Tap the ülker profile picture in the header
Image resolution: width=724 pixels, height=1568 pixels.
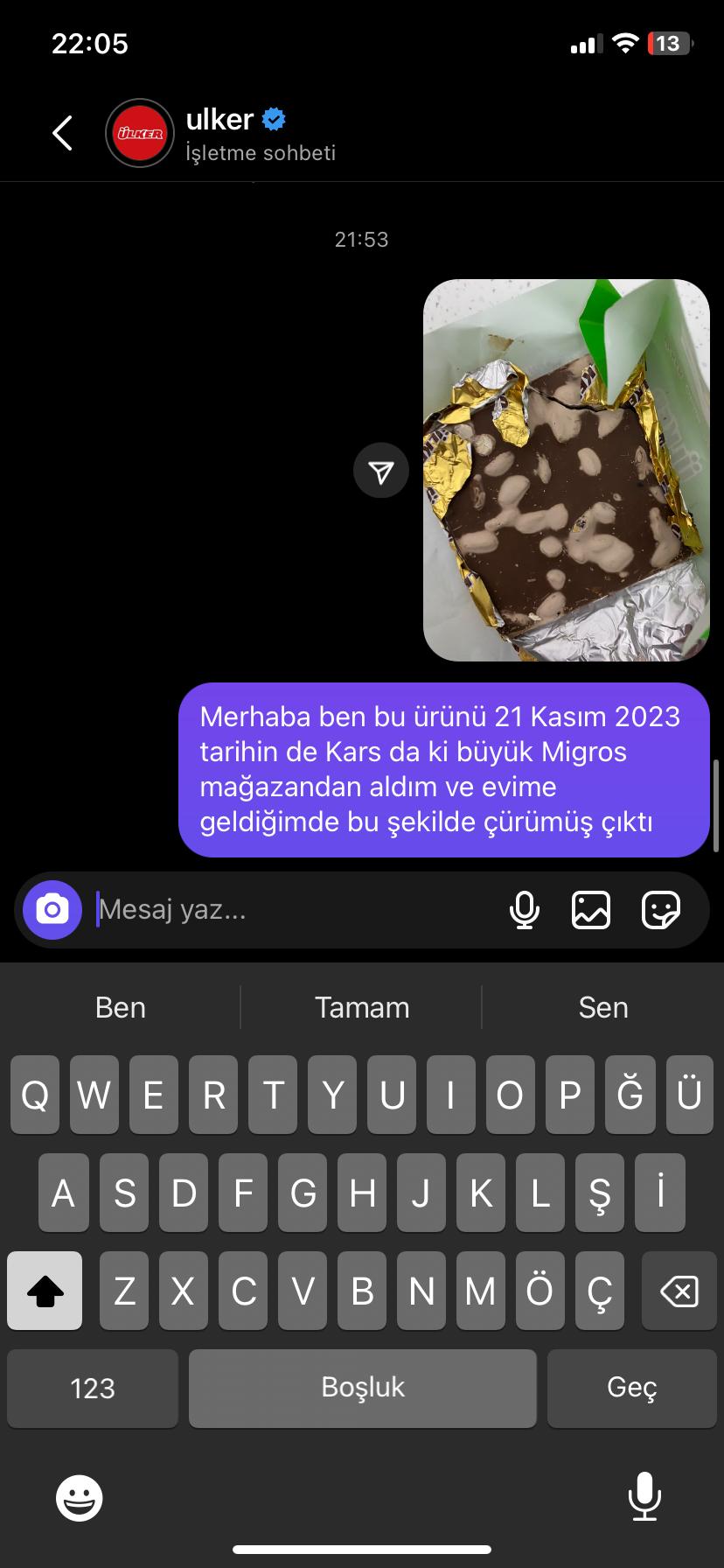(x=140, y=133)
